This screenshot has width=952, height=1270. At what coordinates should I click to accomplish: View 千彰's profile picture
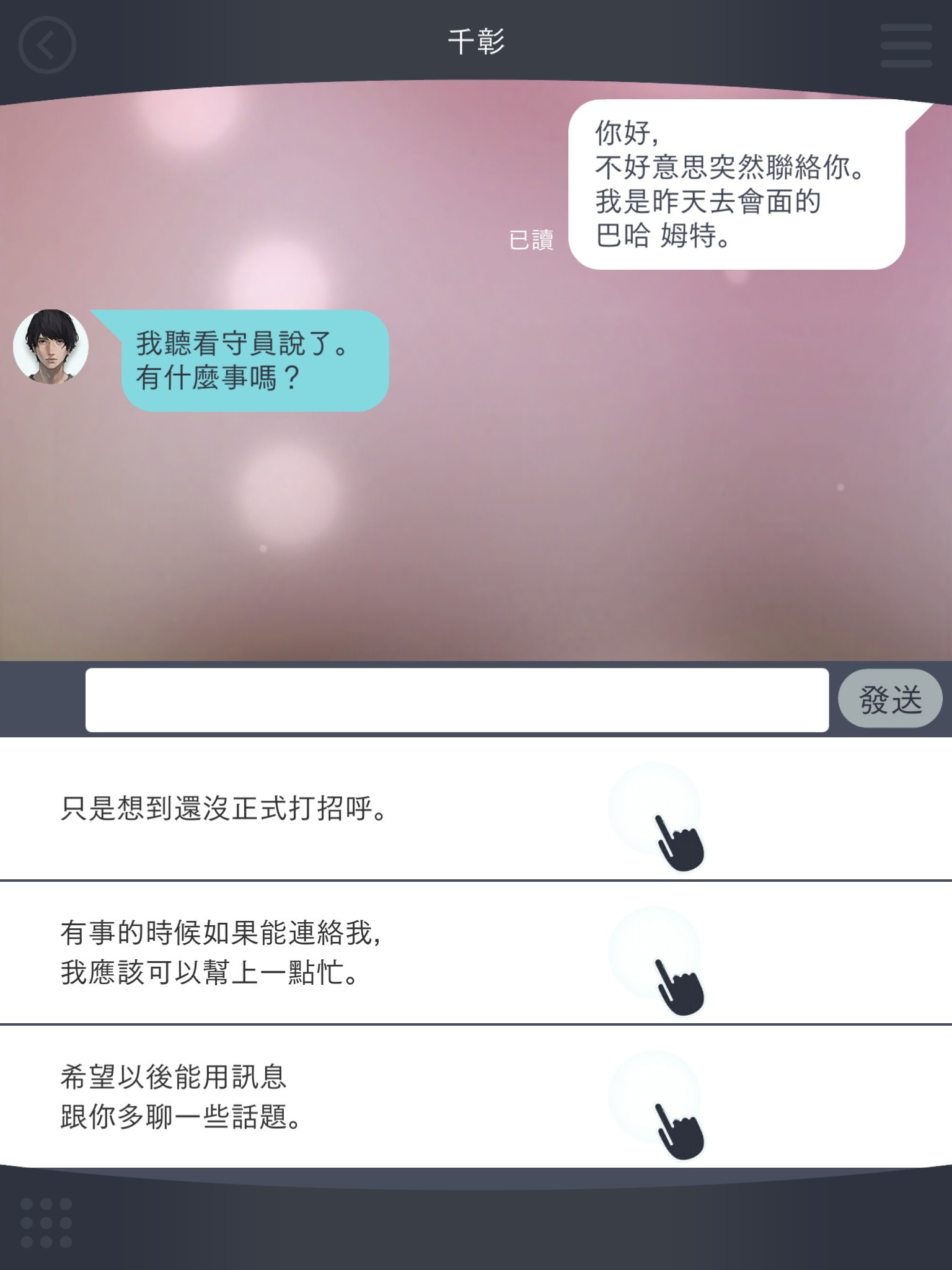point(51,347)
